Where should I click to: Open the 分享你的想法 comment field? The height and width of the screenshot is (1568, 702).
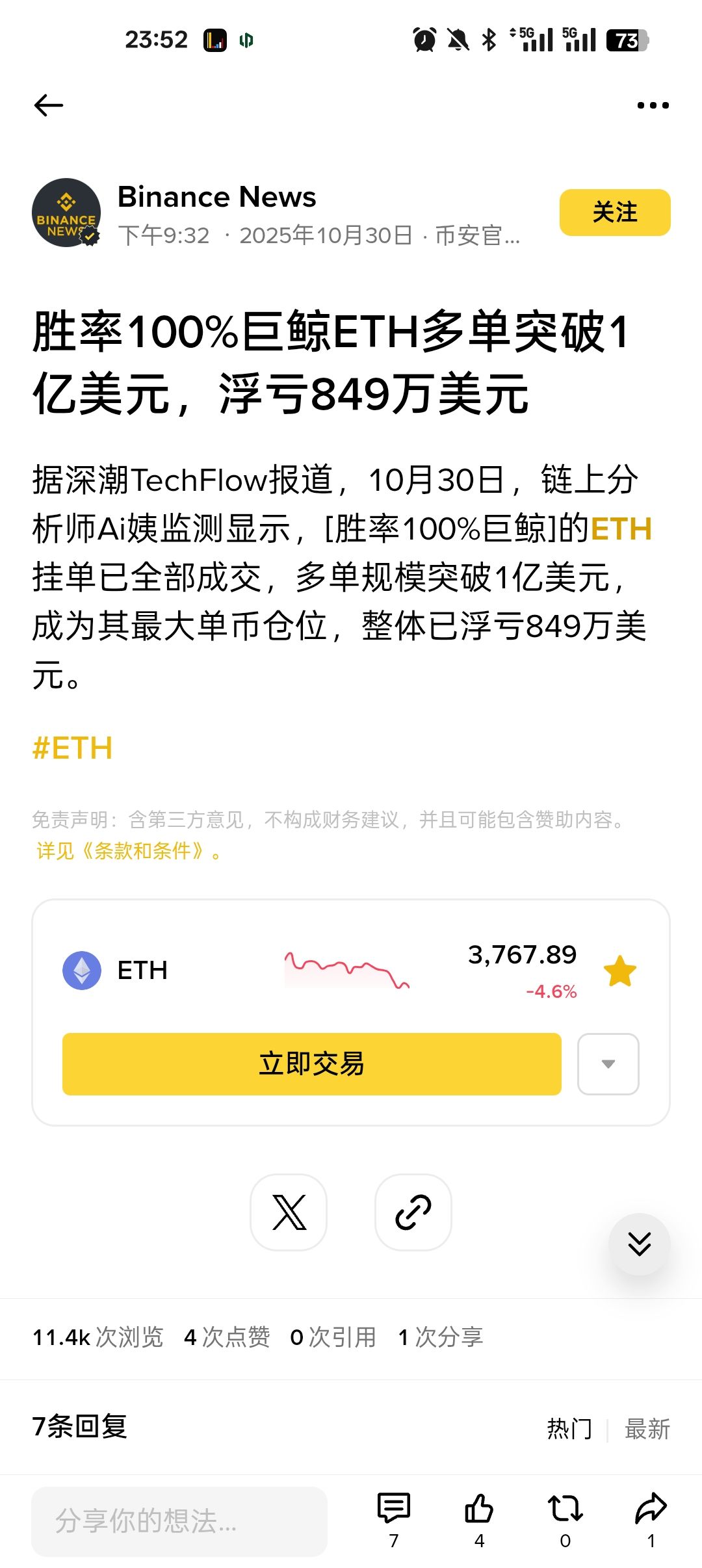(179, 1522)
